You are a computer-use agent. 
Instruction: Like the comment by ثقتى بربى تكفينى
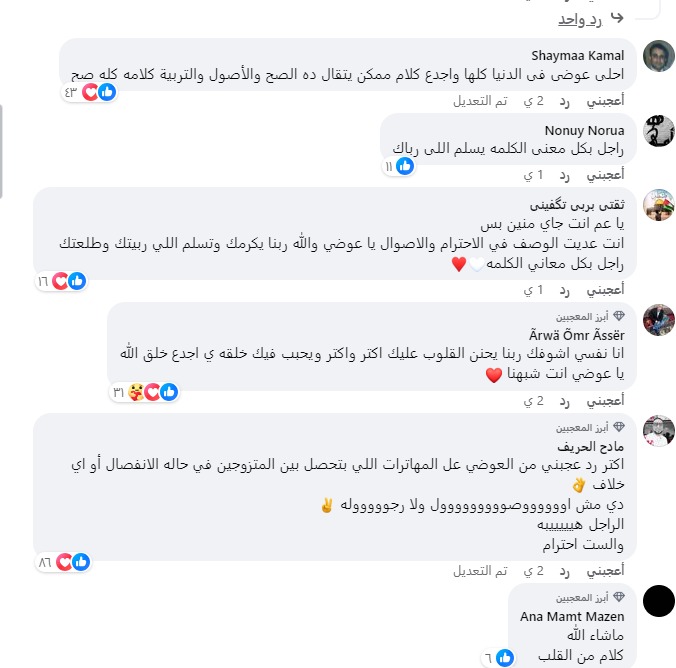pyautogui.click(x=604, y=290)
